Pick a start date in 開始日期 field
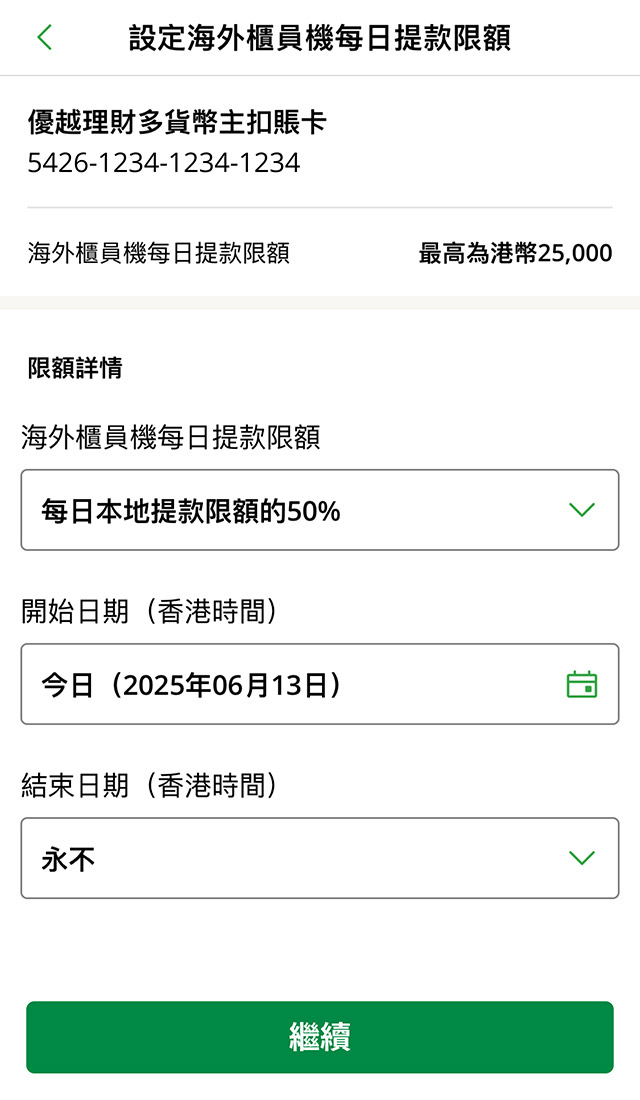 pos(320,684)
